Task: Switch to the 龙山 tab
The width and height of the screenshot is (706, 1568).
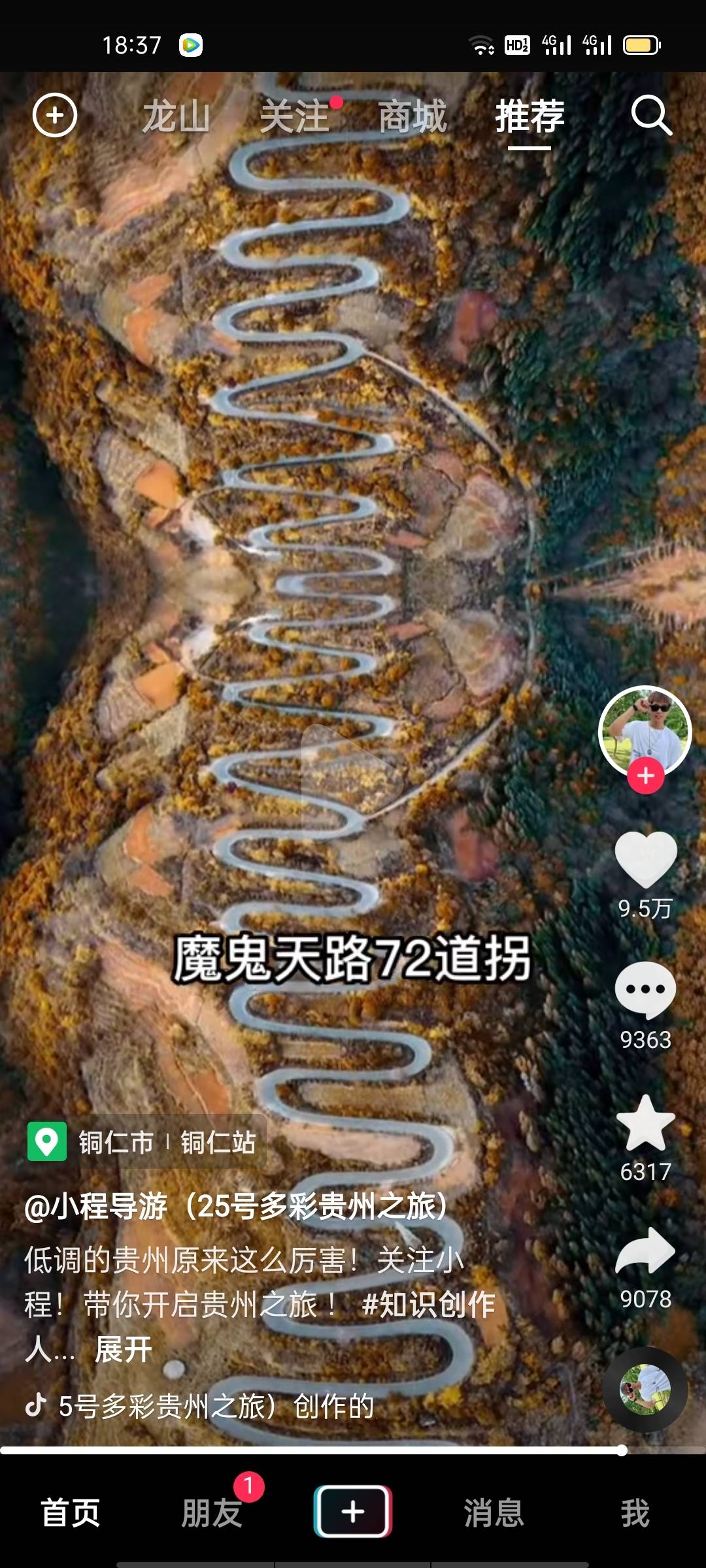Action: coord(176,117)
